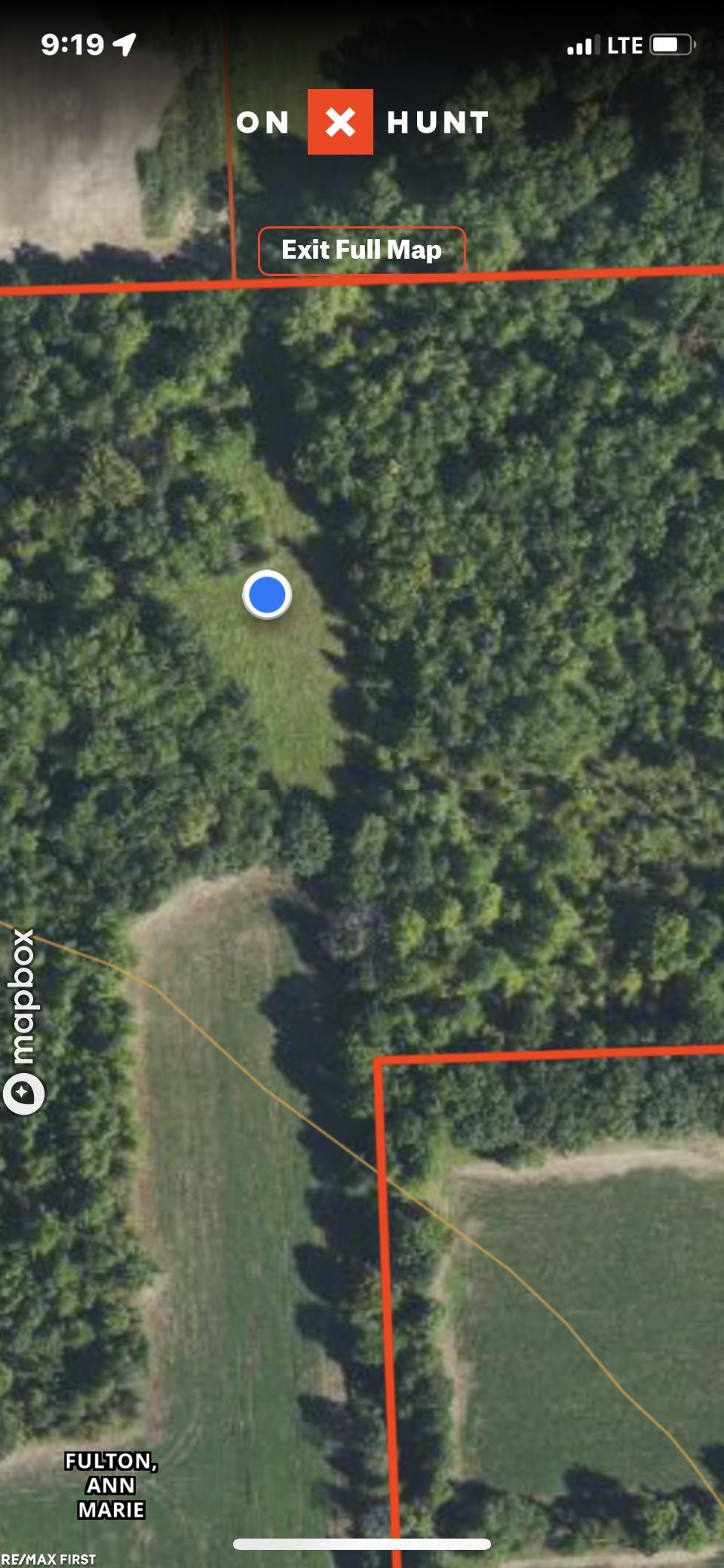Tap the blue current location dot
The height and width of the screenshot is (1568, 724).
pyautogui.click(x=267, y=595)
